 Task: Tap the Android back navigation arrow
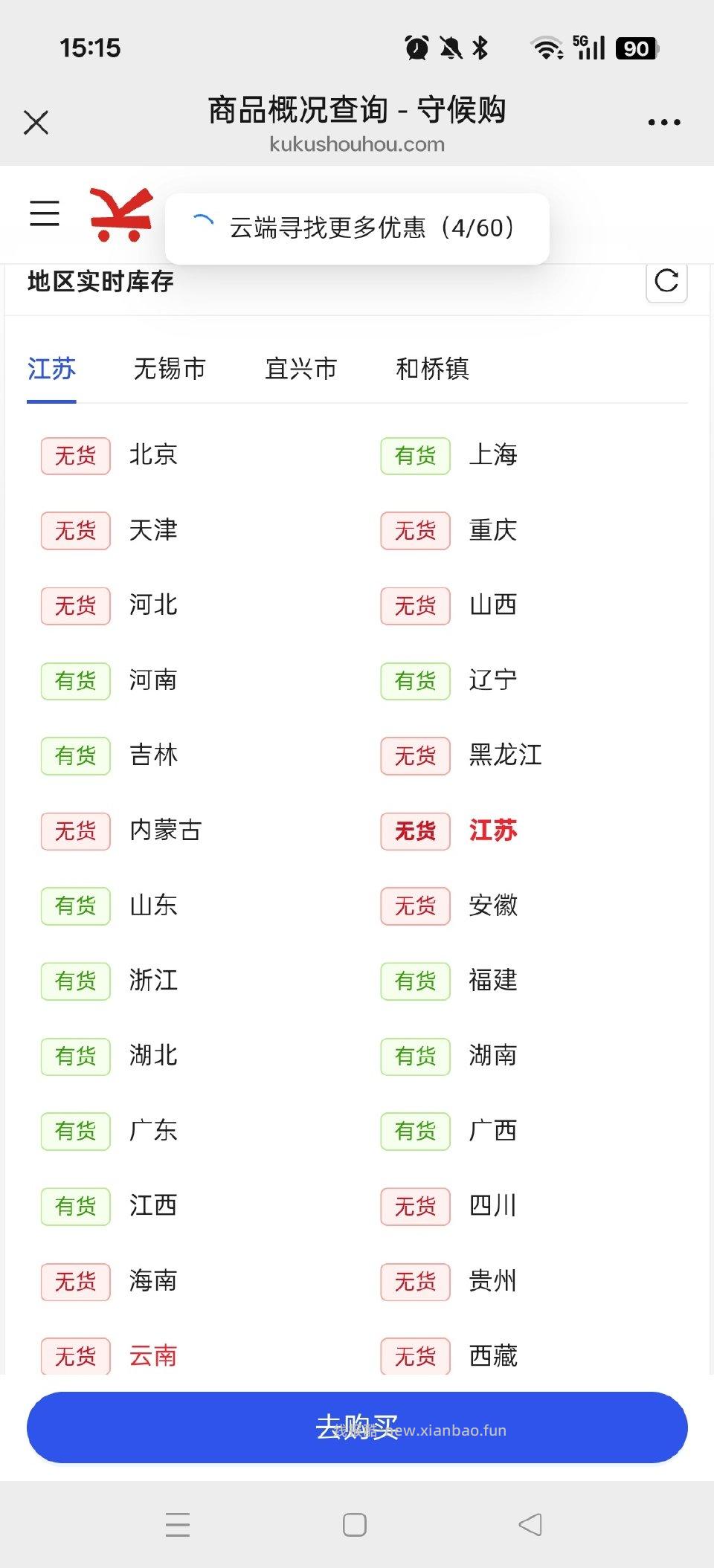point(531,1524)
